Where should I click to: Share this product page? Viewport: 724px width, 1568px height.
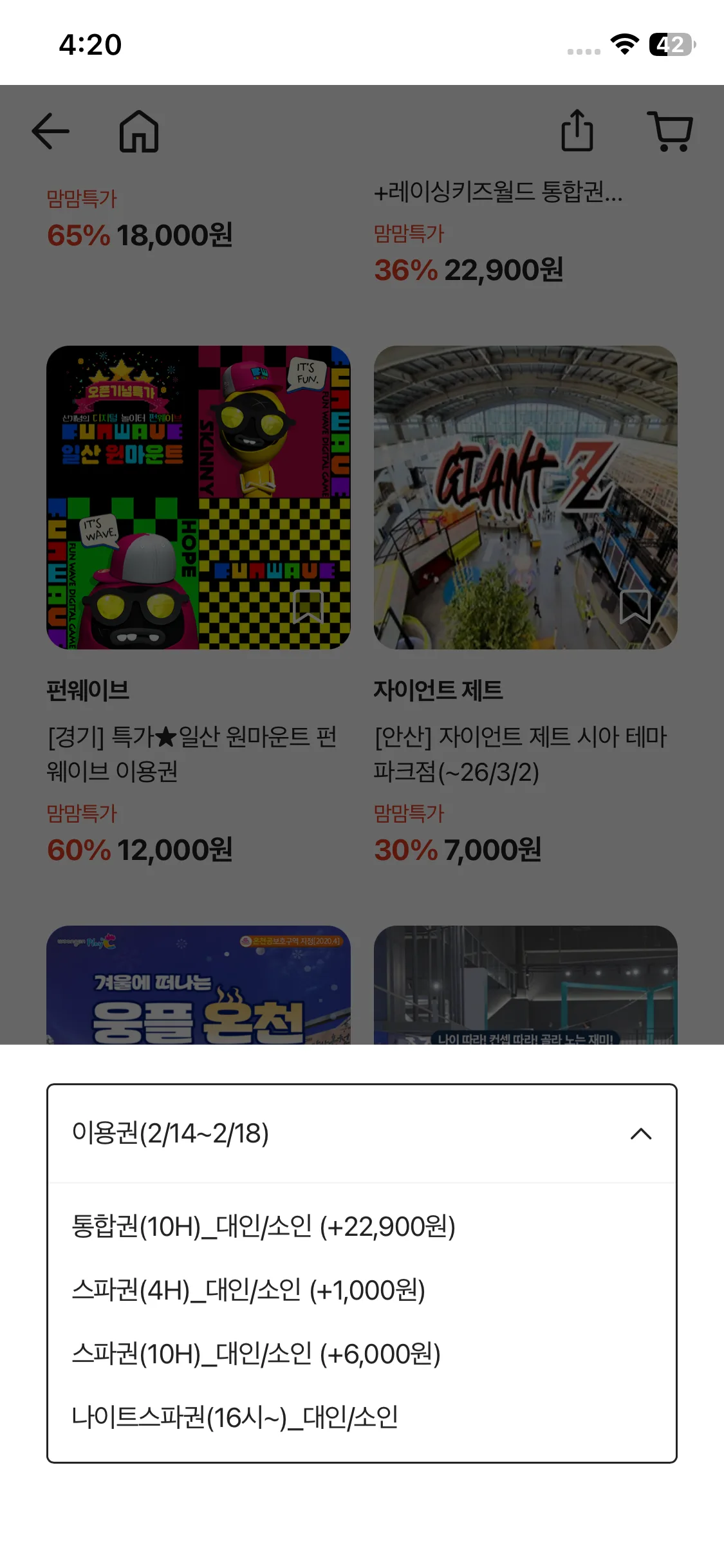tap(577, 131)
